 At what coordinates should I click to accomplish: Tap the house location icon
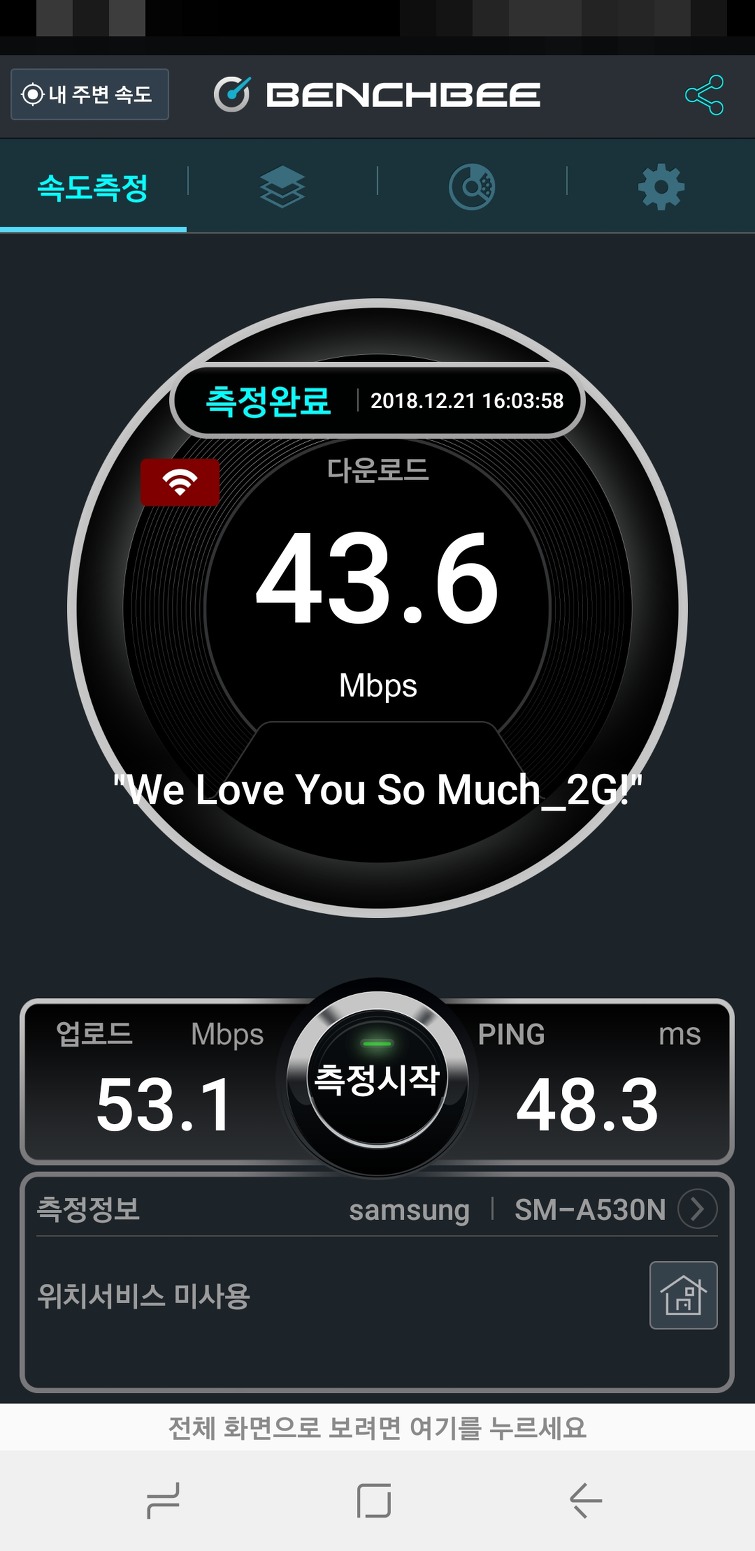[683, 1295]
